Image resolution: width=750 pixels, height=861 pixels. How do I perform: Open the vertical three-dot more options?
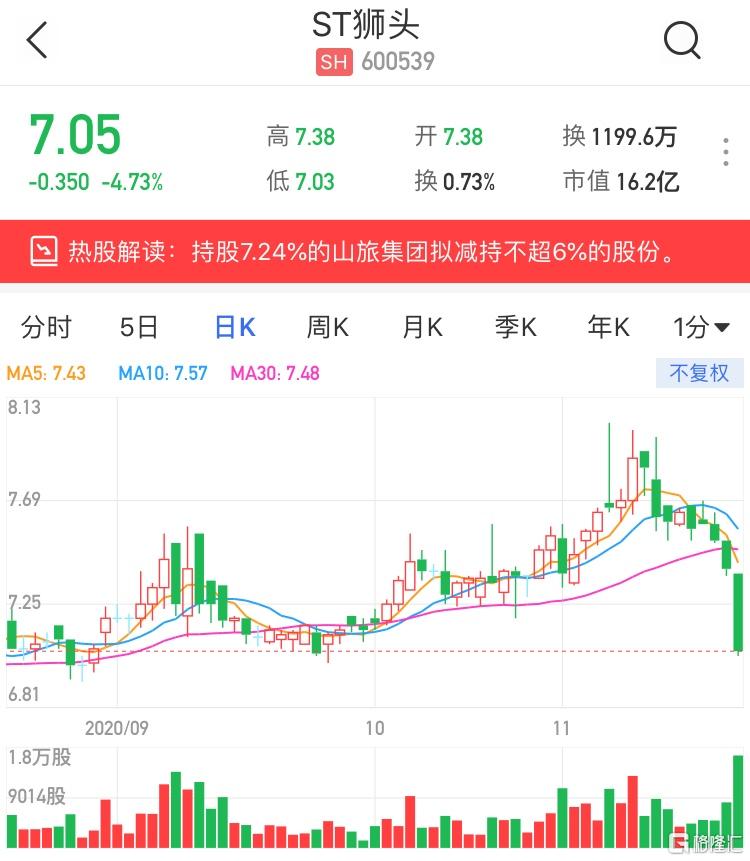pyautogui.click(x=726, y=153)
